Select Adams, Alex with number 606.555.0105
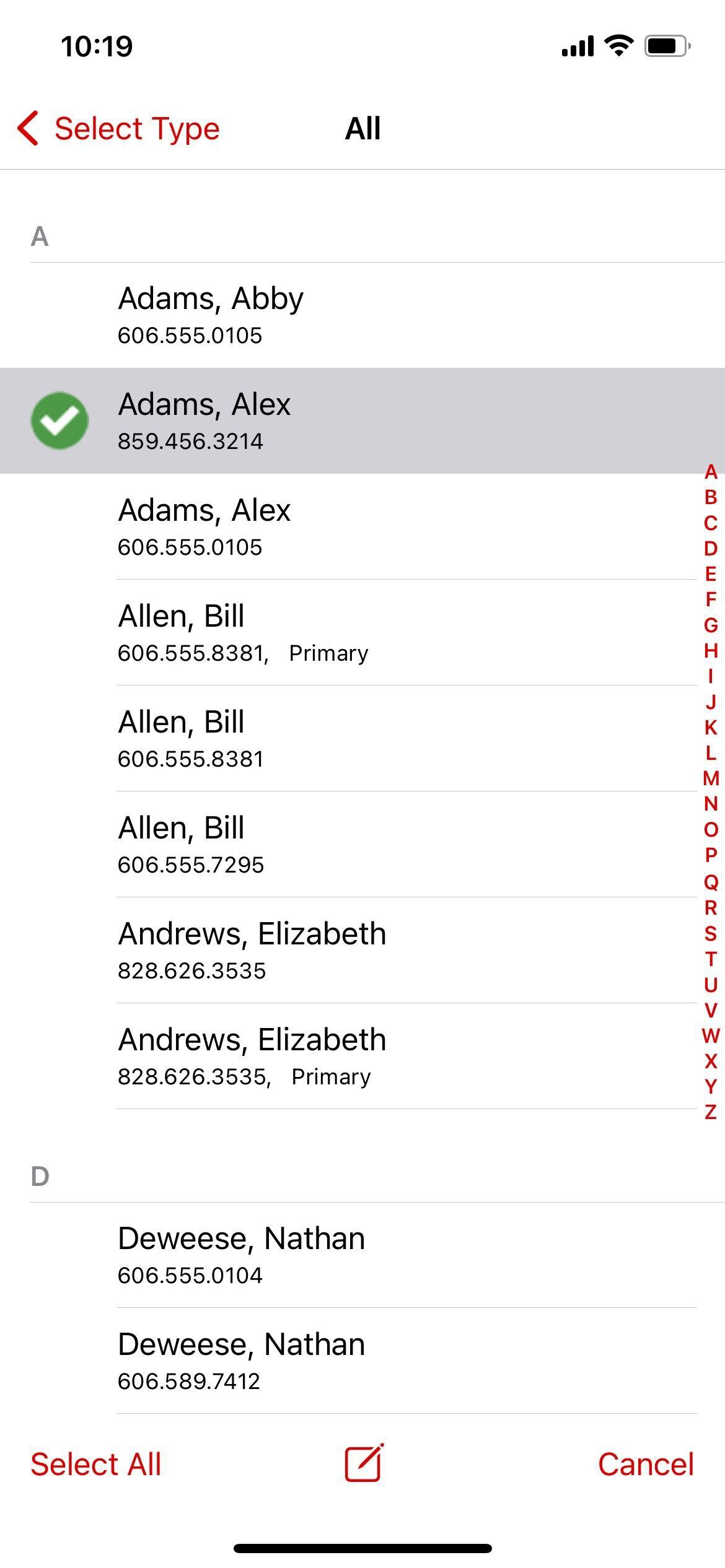 tap(362, 527)
